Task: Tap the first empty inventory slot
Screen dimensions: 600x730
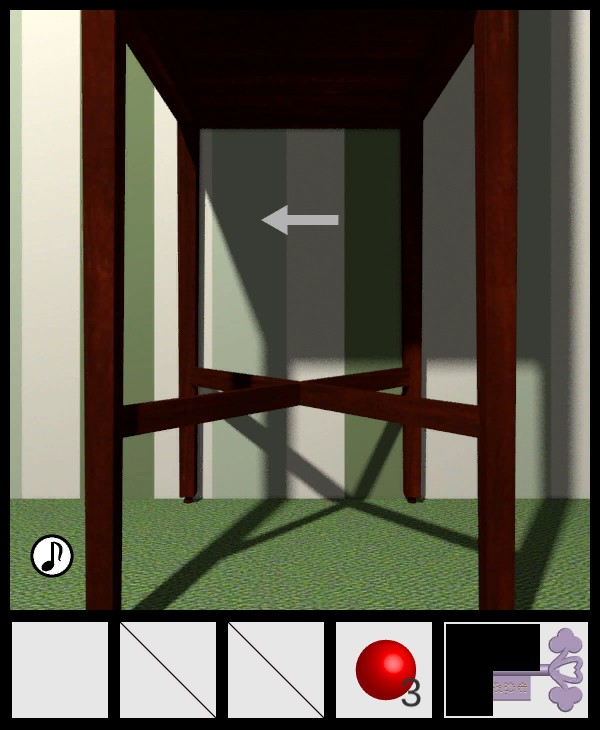Action: pos(60,669)
